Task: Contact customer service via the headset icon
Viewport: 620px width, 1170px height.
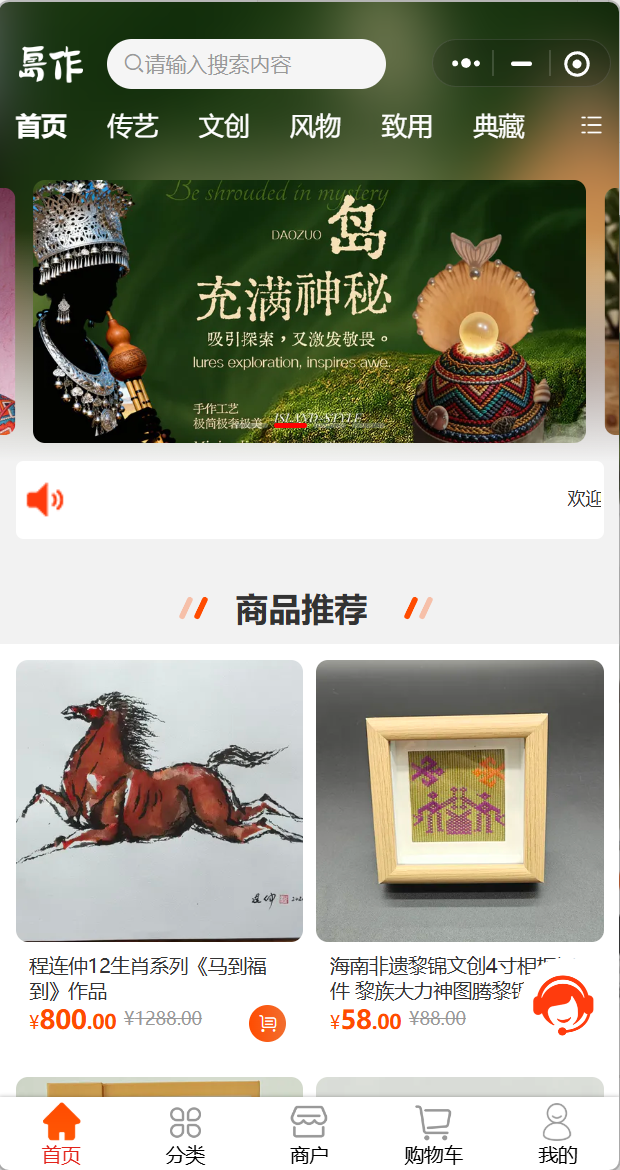Action: click(x=564, y=1004)
